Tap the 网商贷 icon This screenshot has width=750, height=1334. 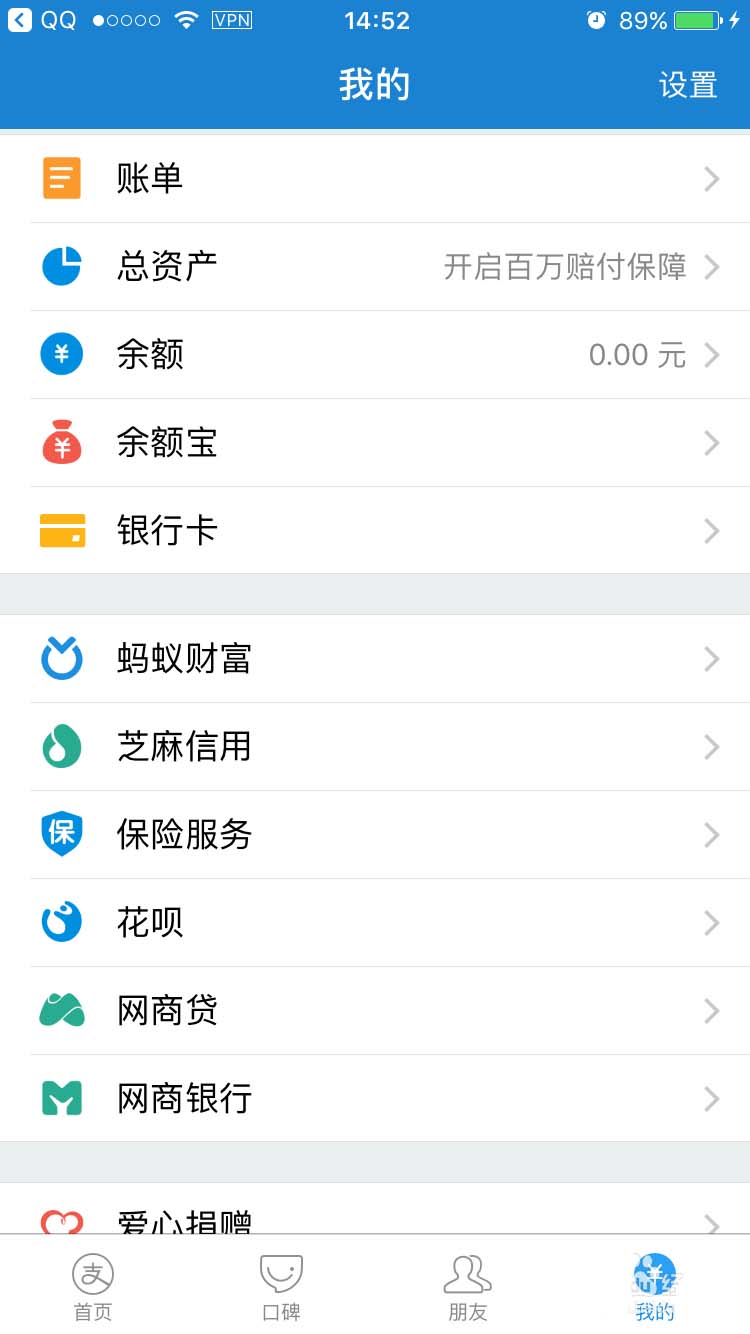[60, 1010]
